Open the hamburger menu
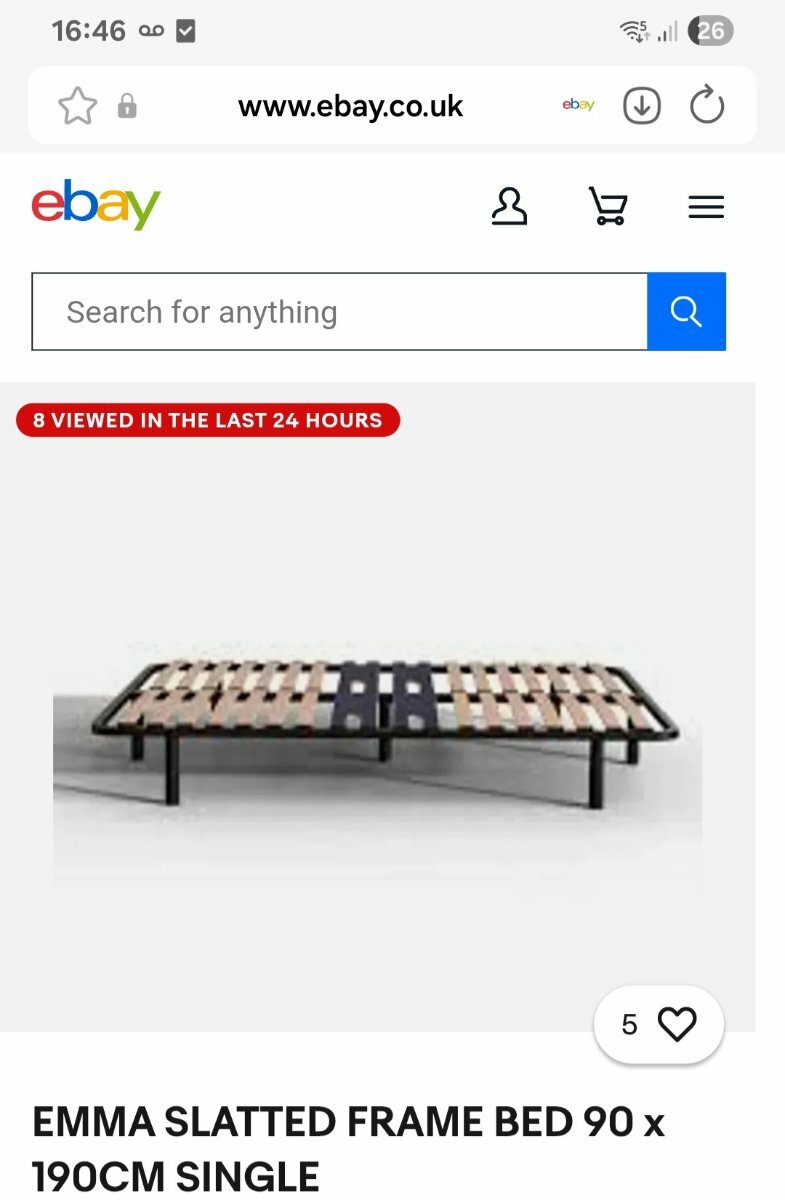 706,207
